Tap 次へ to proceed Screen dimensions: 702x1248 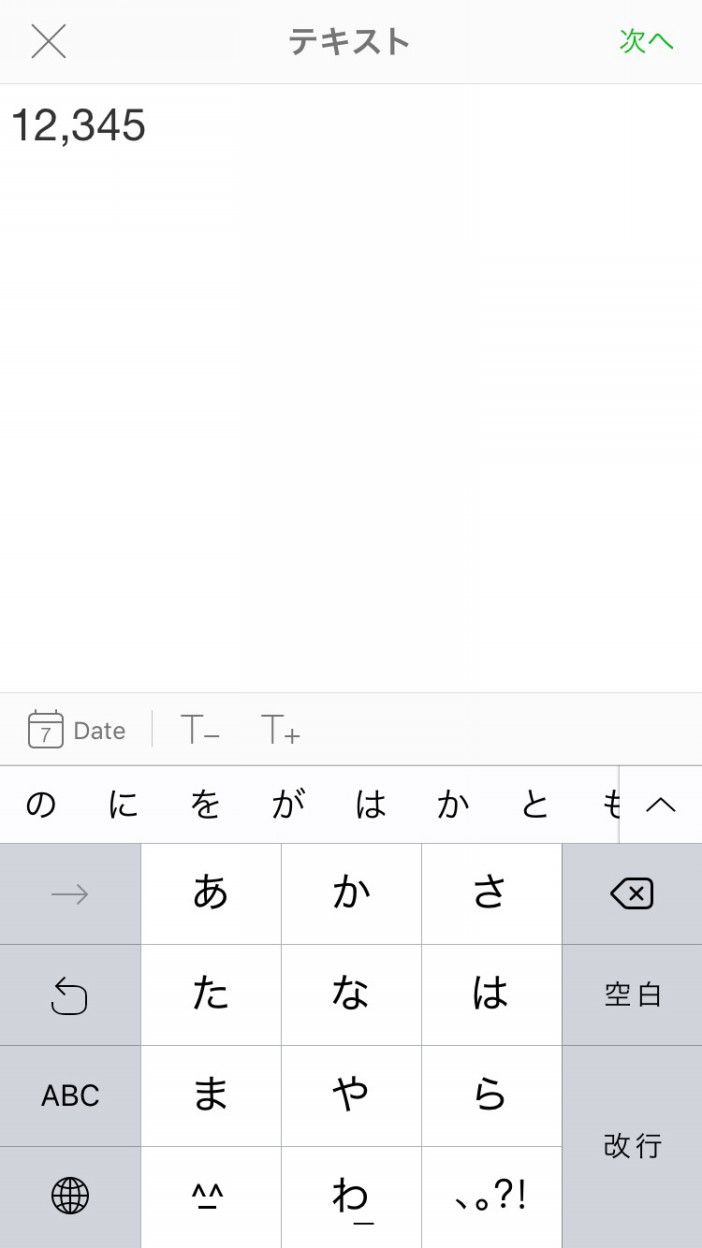tap(646, 41)
